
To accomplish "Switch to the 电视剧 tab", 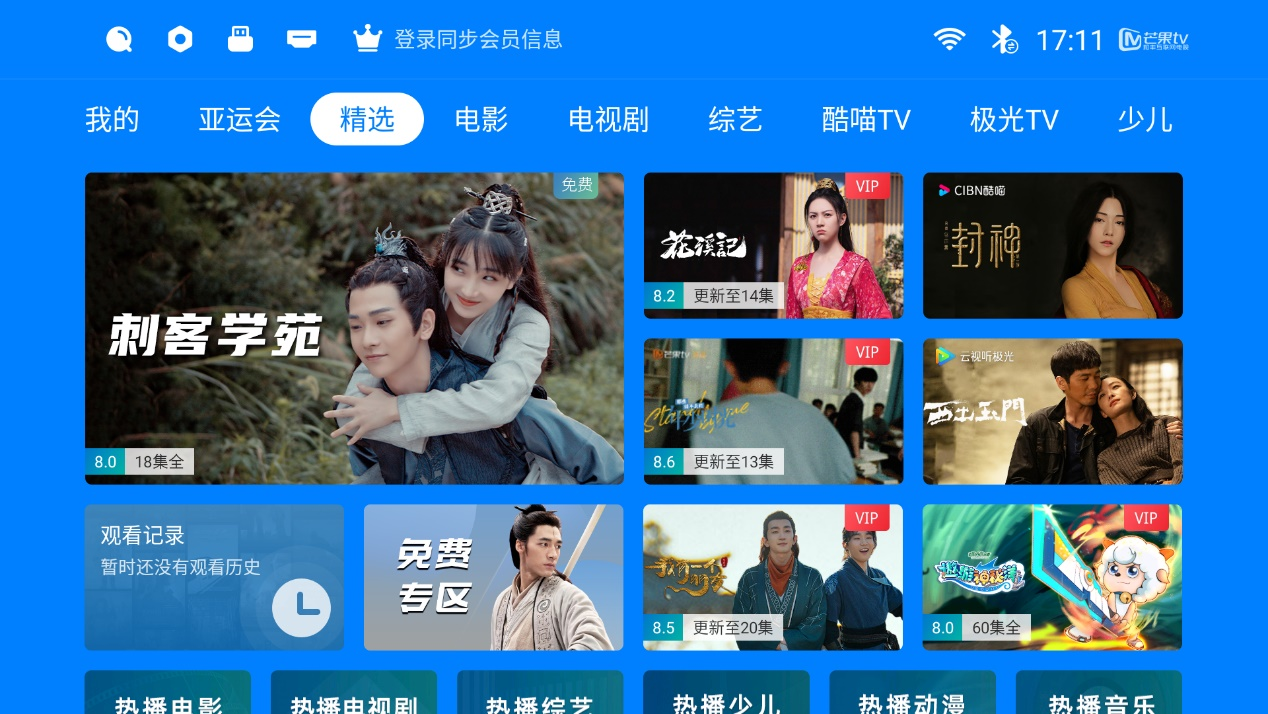I will 608,120.
